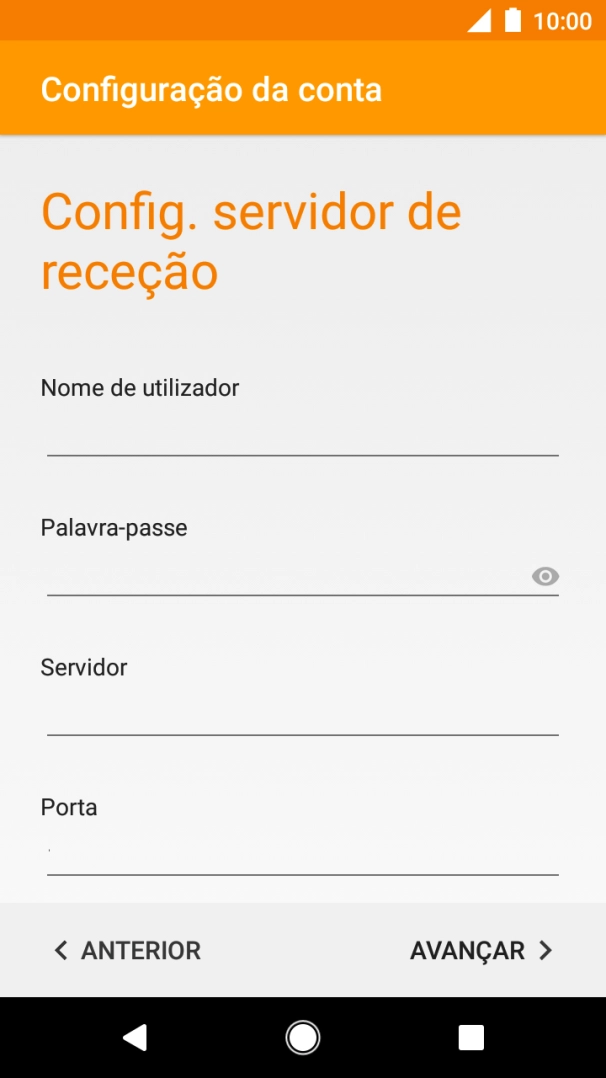The height and width of the screenshot is (1078, 606).
Task: Tap the system back button
Action: [x=135, y=1038]
